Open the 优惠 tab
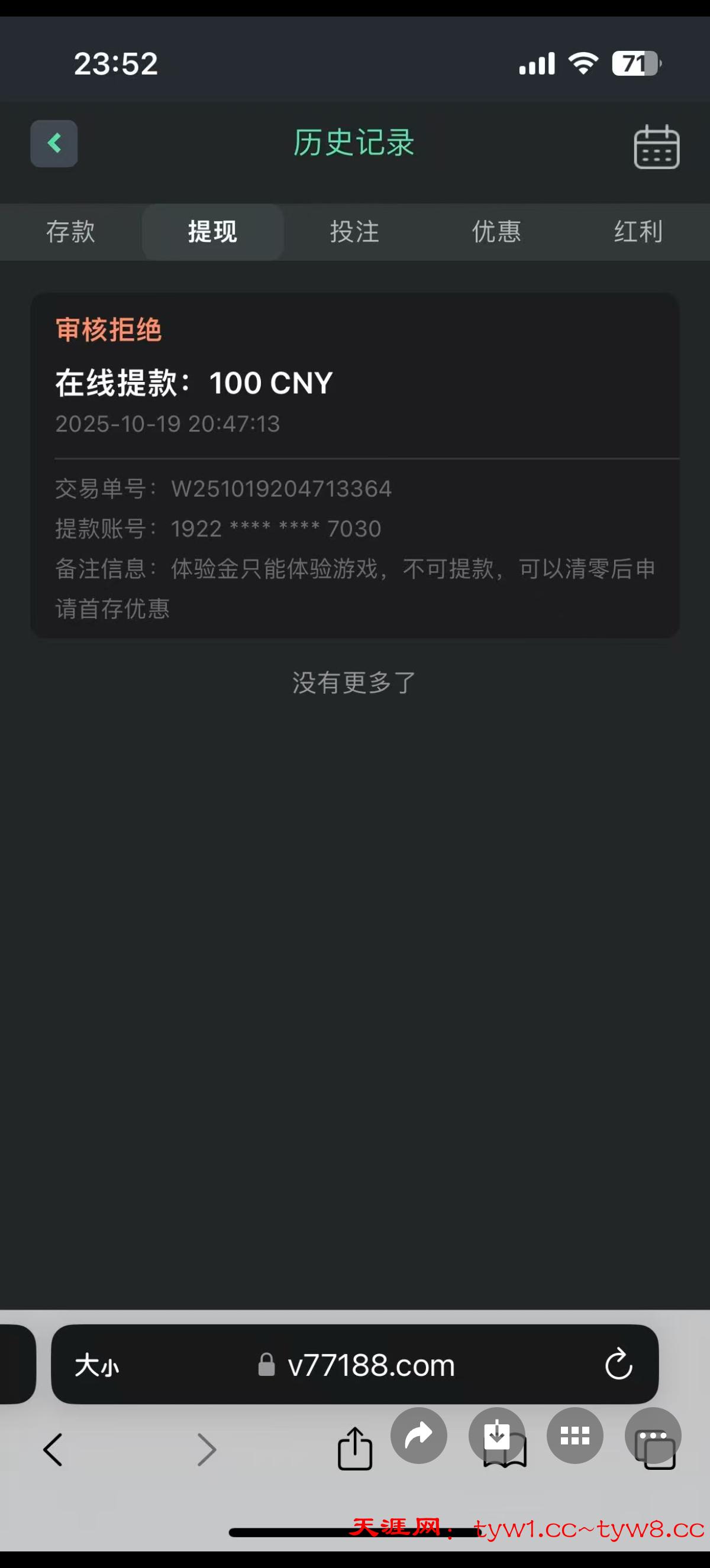The image size is (710, 1568). (x=496, y=232)
